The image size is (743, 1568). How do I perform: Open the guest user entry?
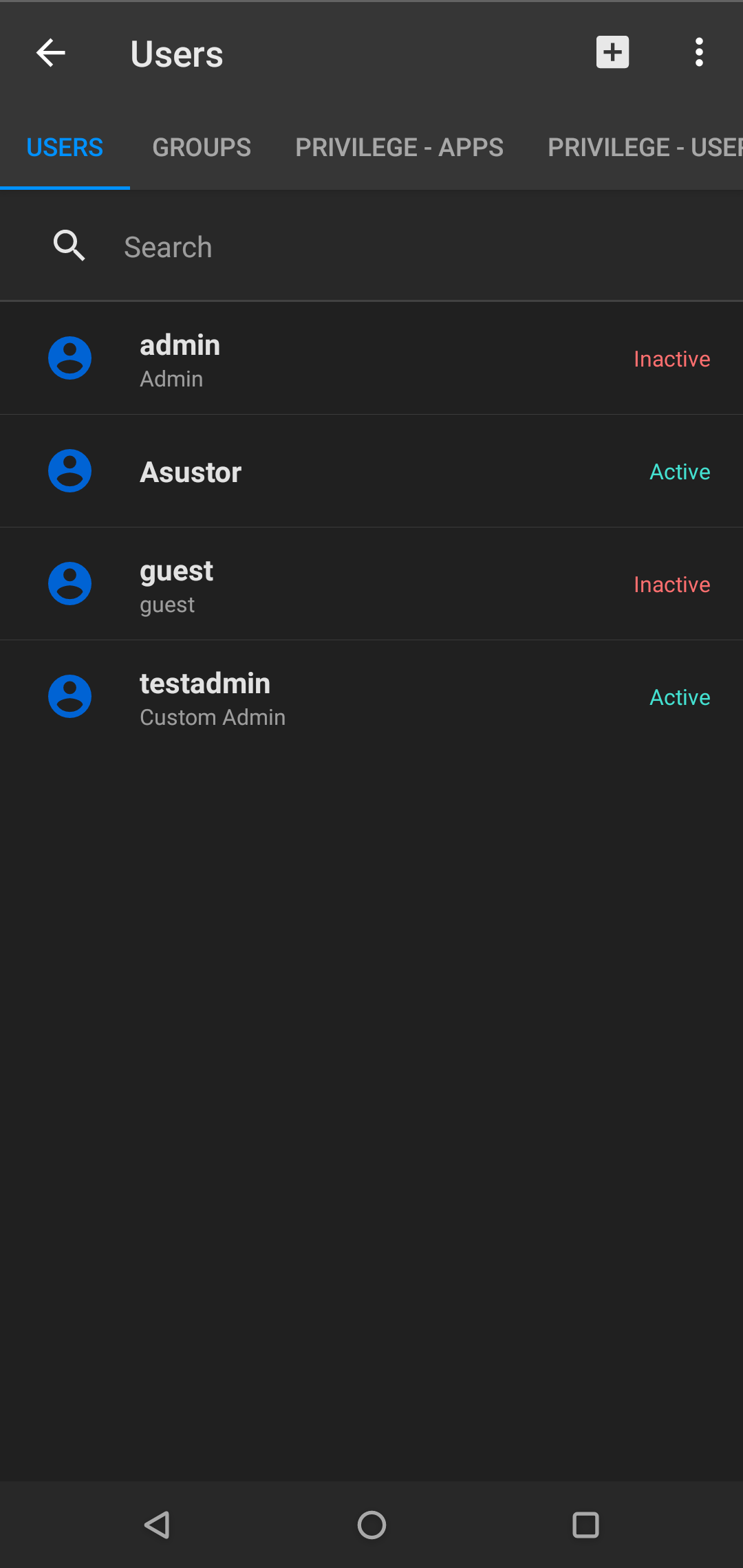tap(371, 585)
